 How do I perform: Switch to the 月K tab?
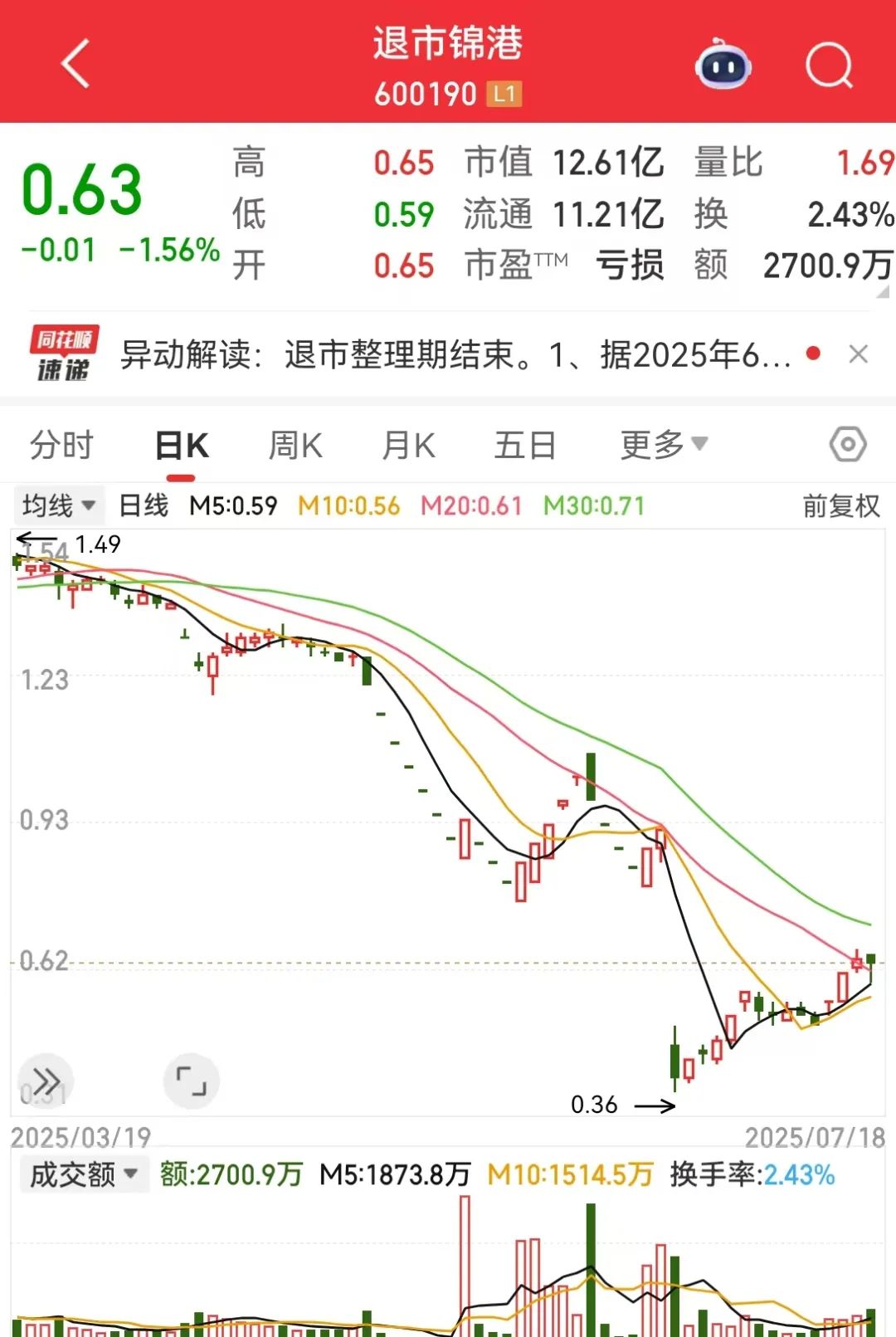408,446
